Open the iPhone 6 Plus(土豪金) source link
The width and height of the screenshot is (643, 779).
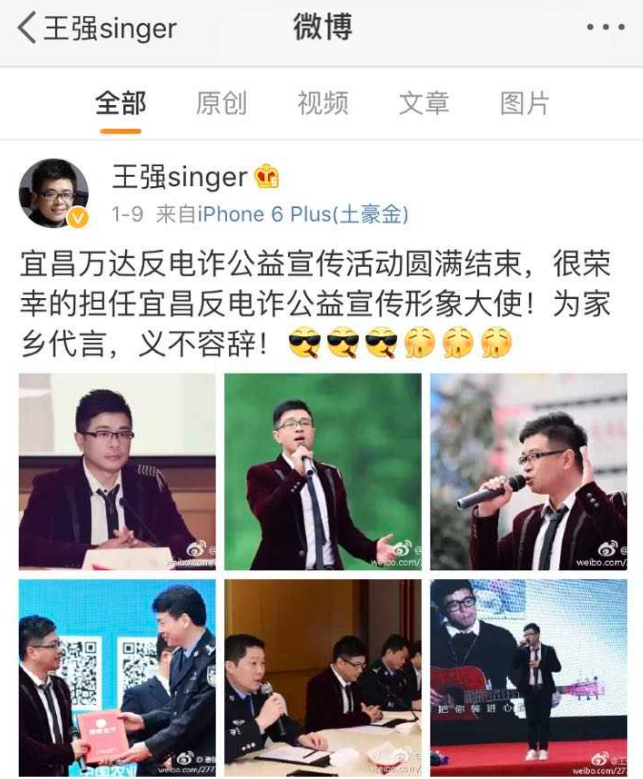[303, 215]
